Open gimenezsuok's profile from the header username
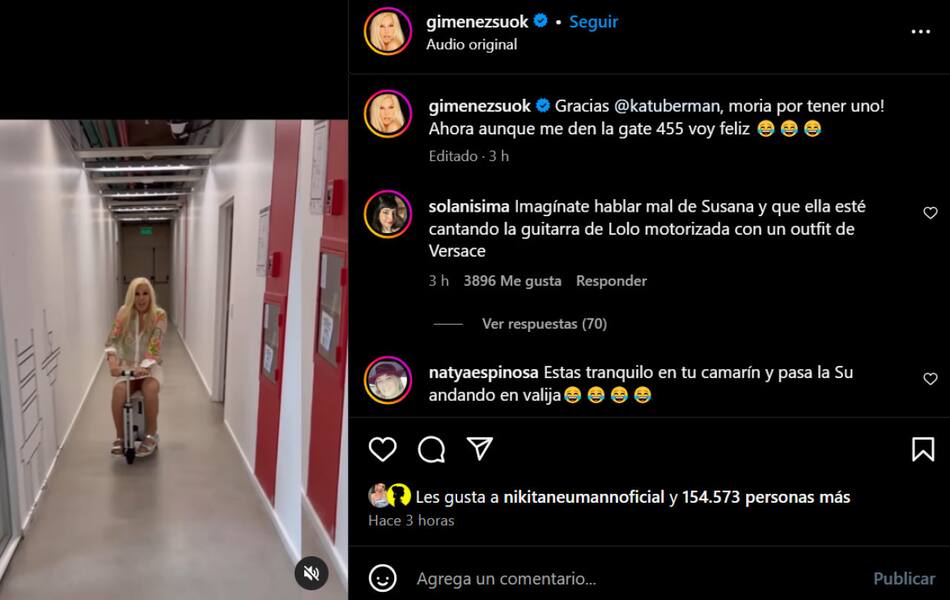 [477, 22]
